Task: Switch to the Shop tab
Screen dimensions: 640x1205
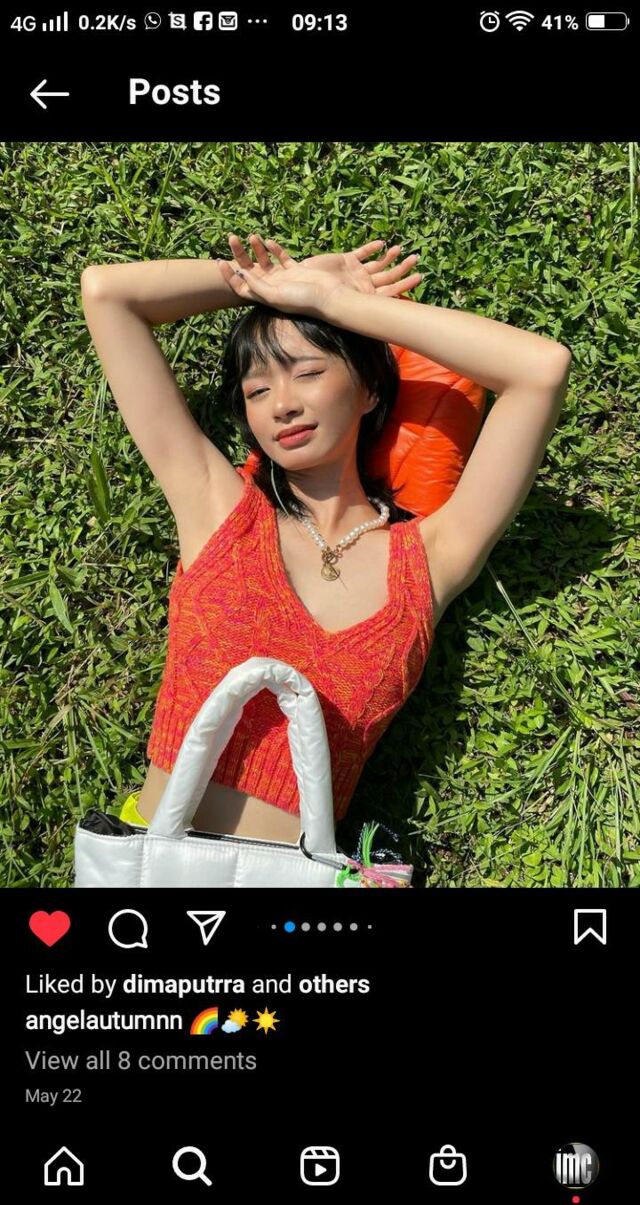Action: (x=447, y=1166)
